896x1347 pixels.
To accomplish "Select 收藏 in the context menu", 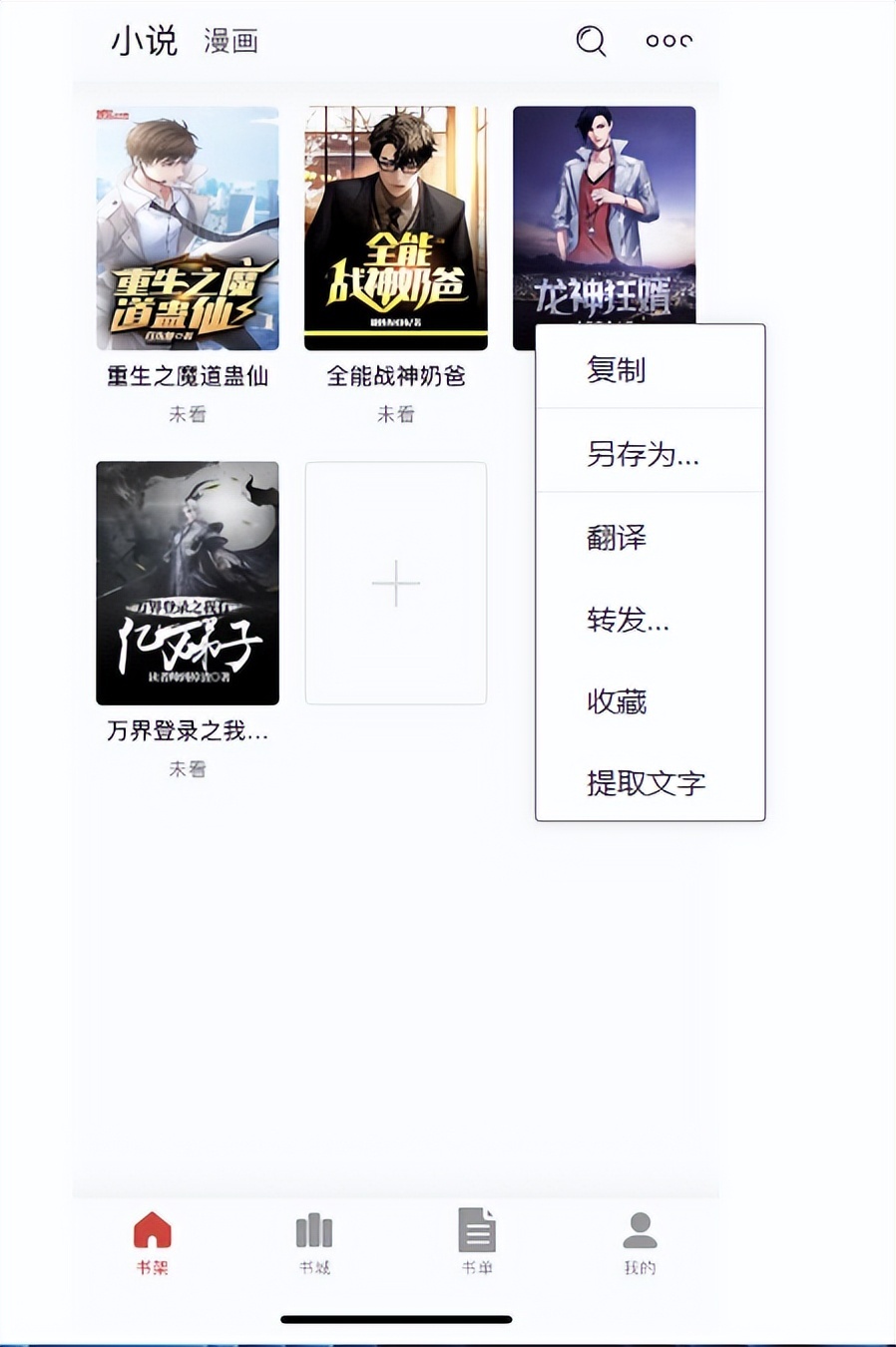I will 617,701.
